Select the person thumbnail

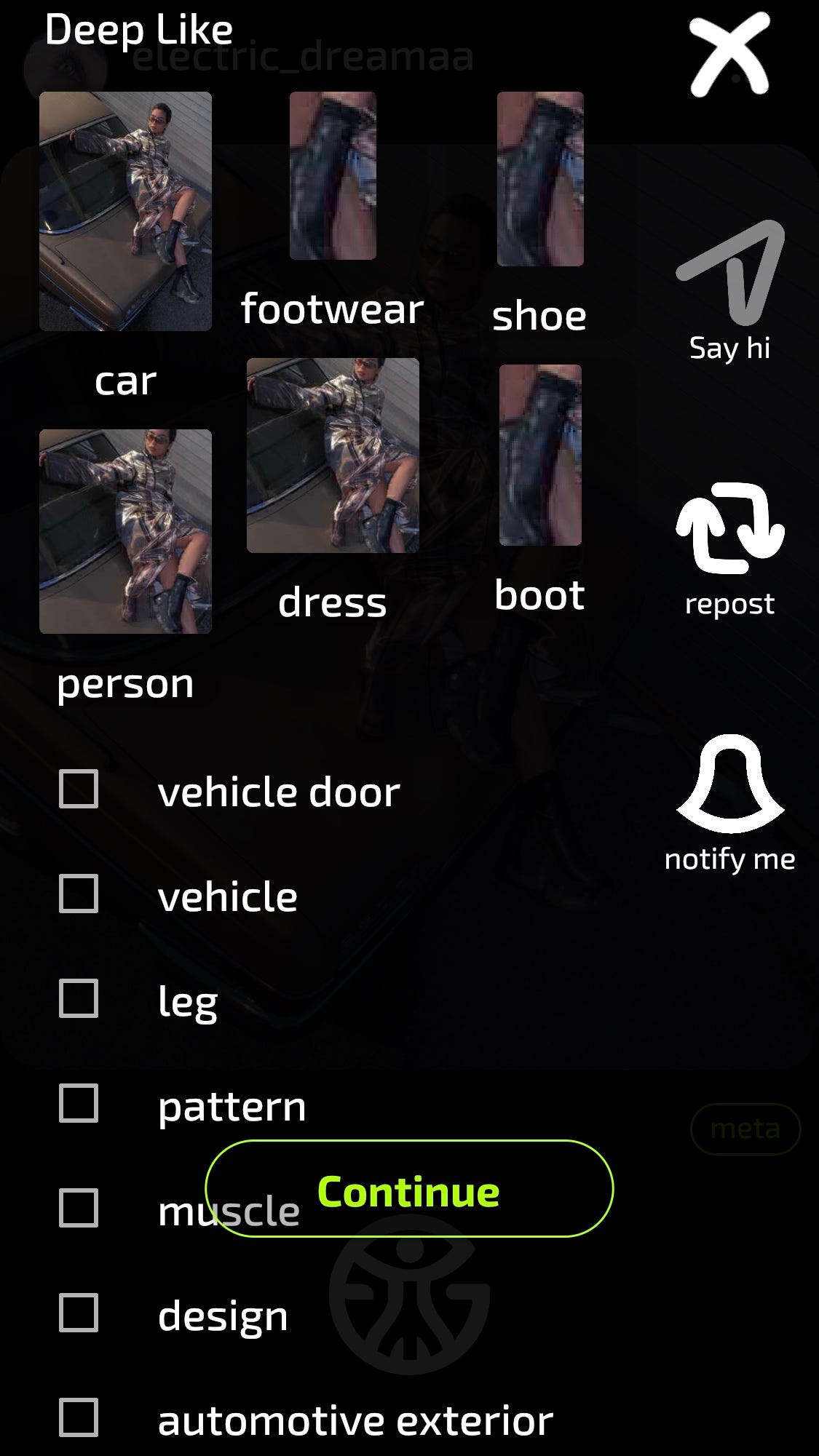125,531
